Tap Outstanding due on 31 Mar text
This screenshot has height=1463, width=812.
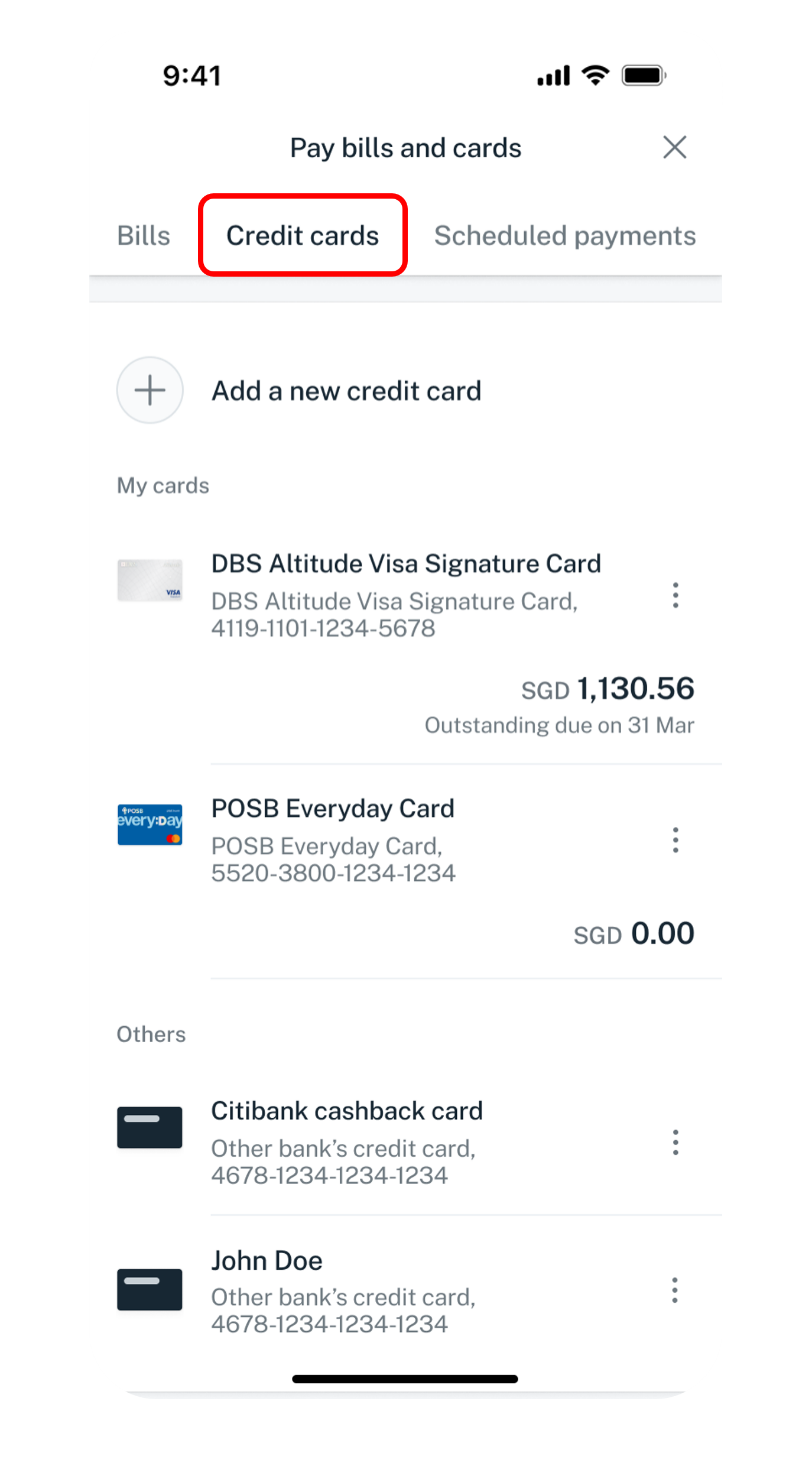pos(560,725)
